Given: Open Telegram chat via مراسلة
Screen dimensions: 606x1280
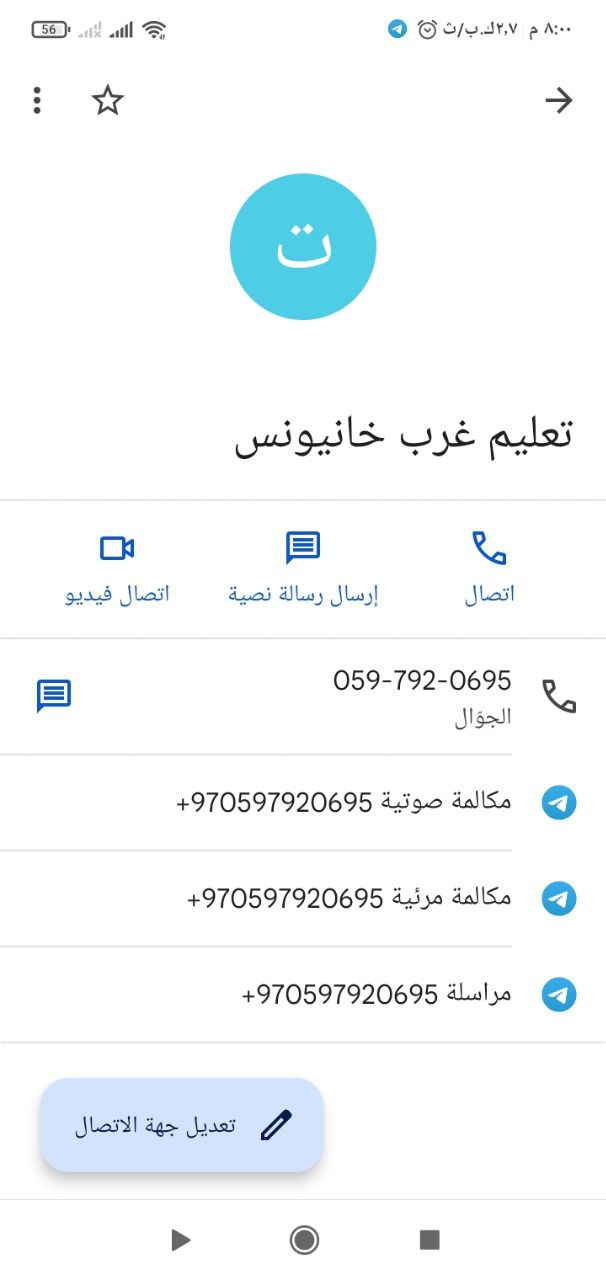Looking at the screenshot, I should pos(376,994).
